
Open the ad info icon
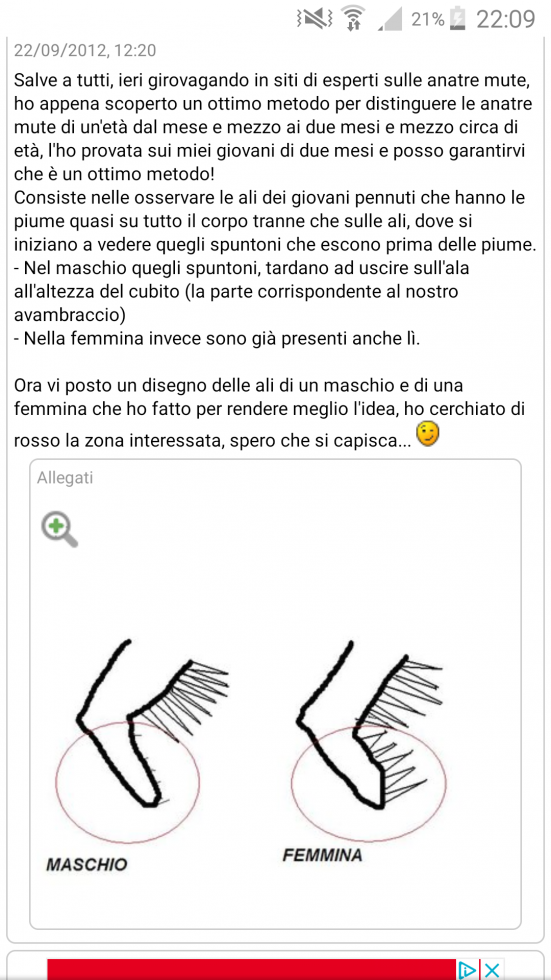[467, 970]
